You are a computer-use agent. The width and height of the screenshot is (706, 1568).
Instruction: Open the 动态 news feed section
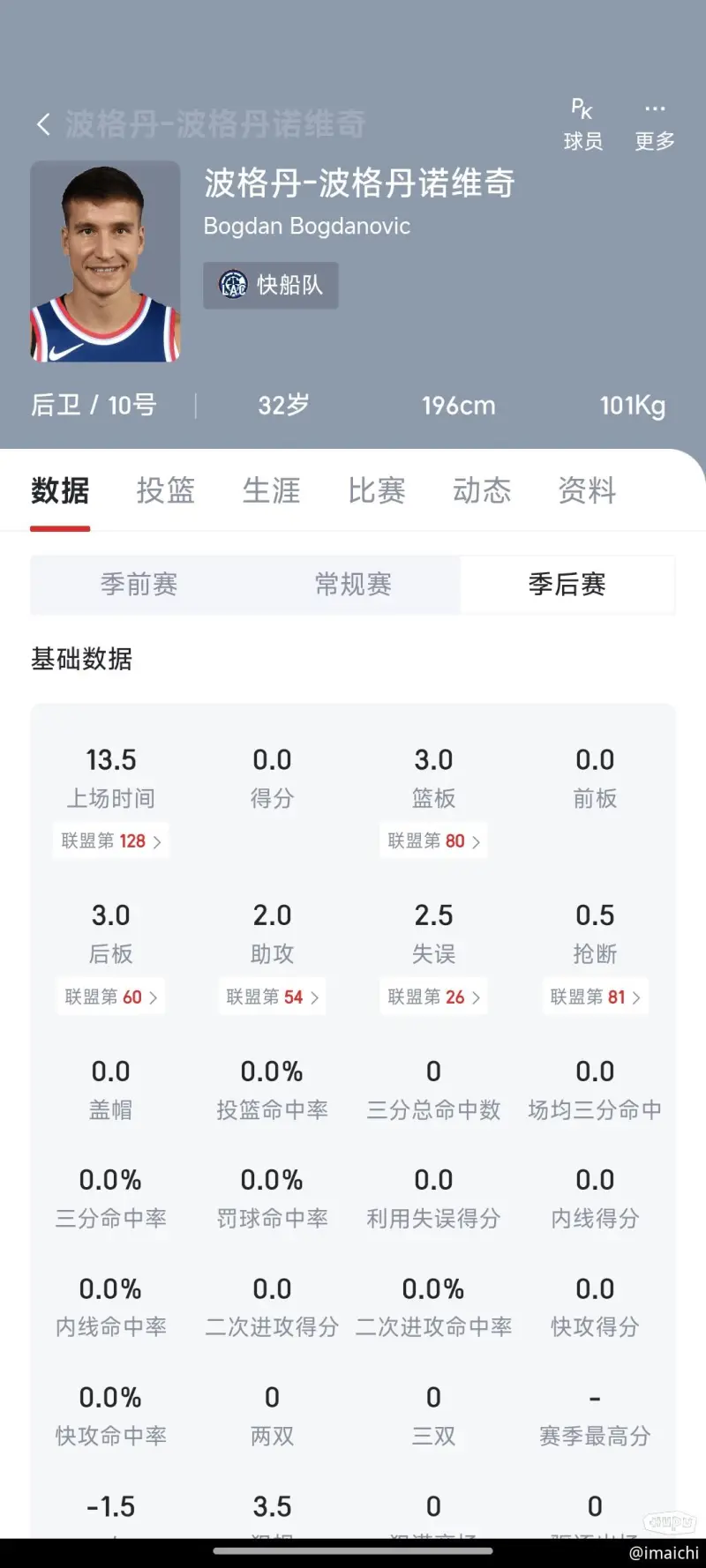click(x=481, y=491)
